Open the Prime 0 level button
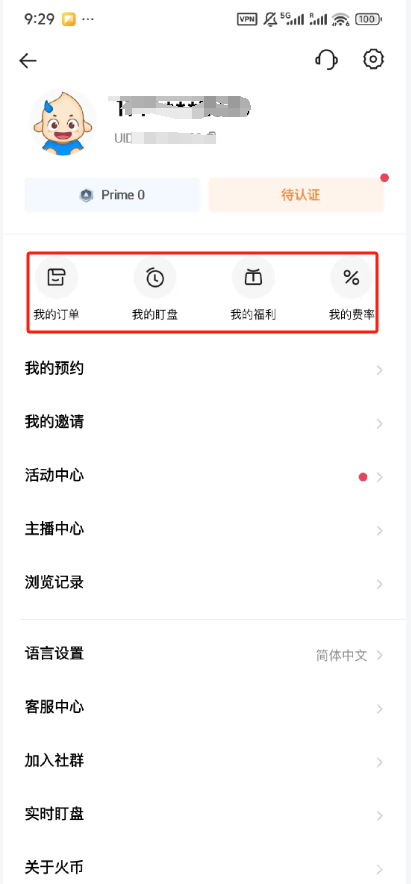Screen dimensions: 411x884 click(112, 195)
